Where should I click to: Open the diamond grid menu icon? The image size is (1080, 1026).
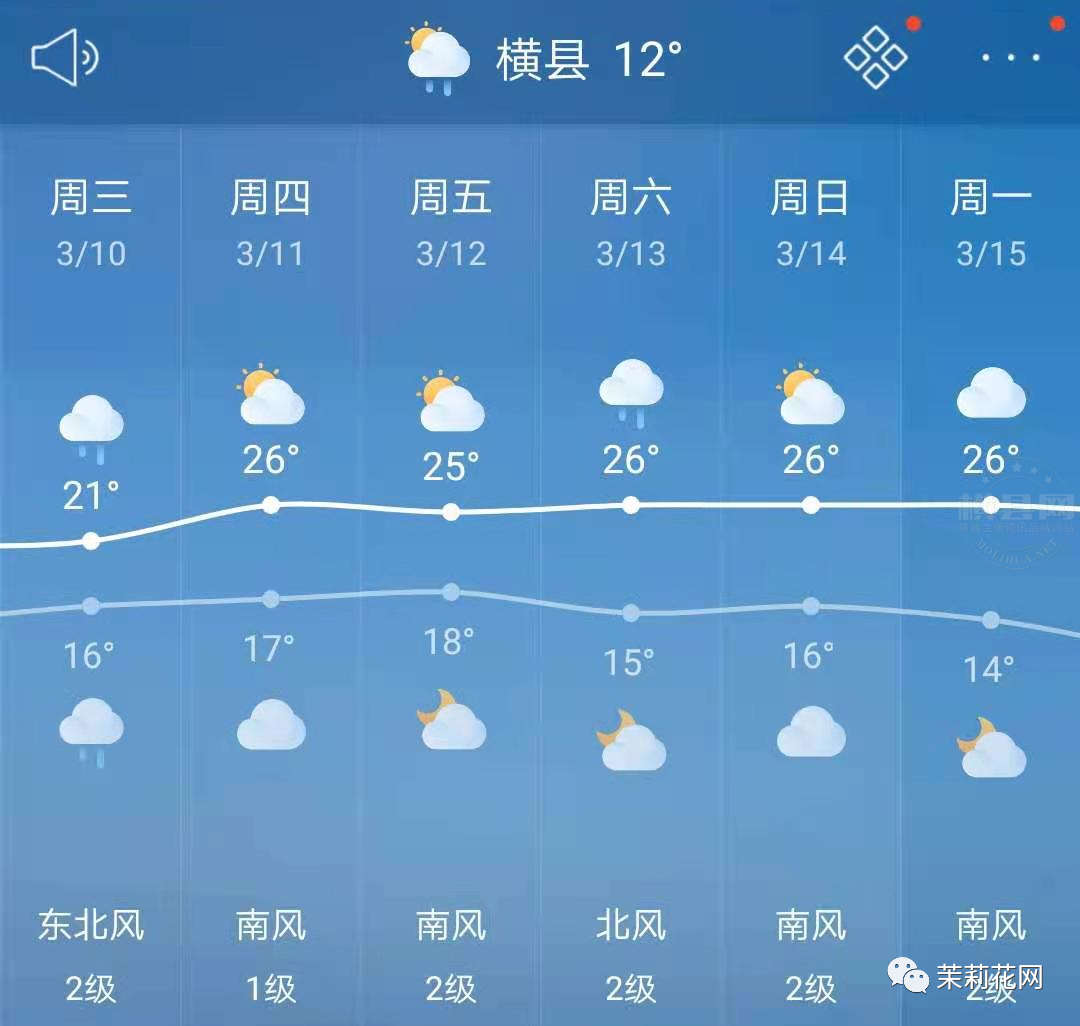point(875,57)
